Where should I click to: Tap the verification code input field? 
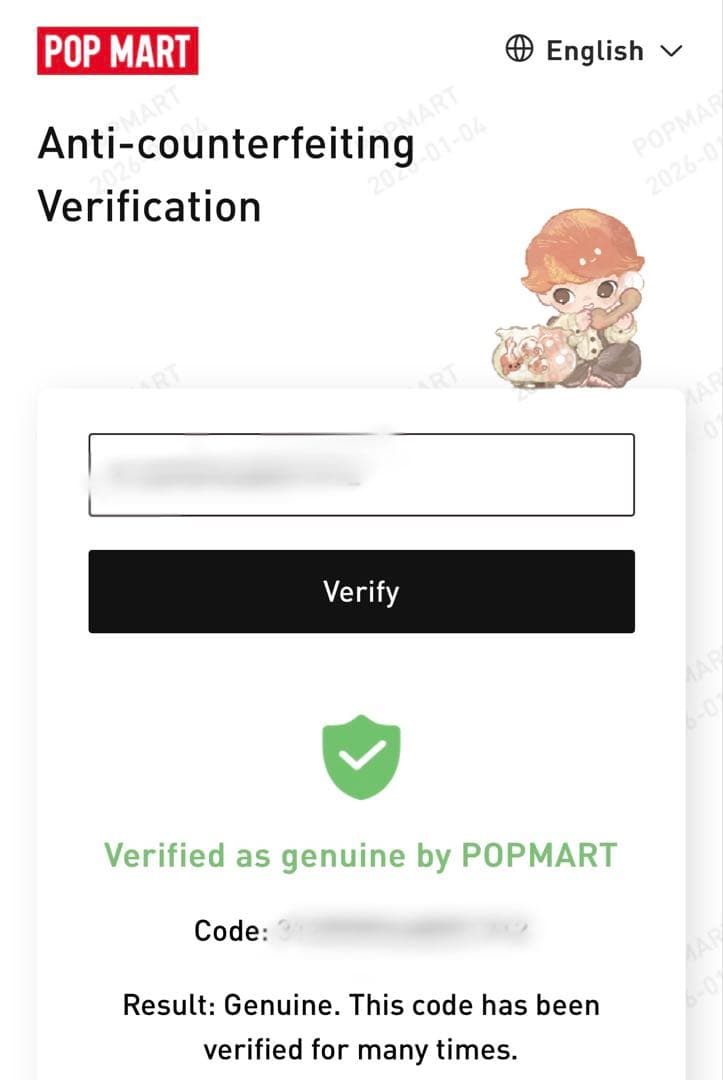pos(361,475)
